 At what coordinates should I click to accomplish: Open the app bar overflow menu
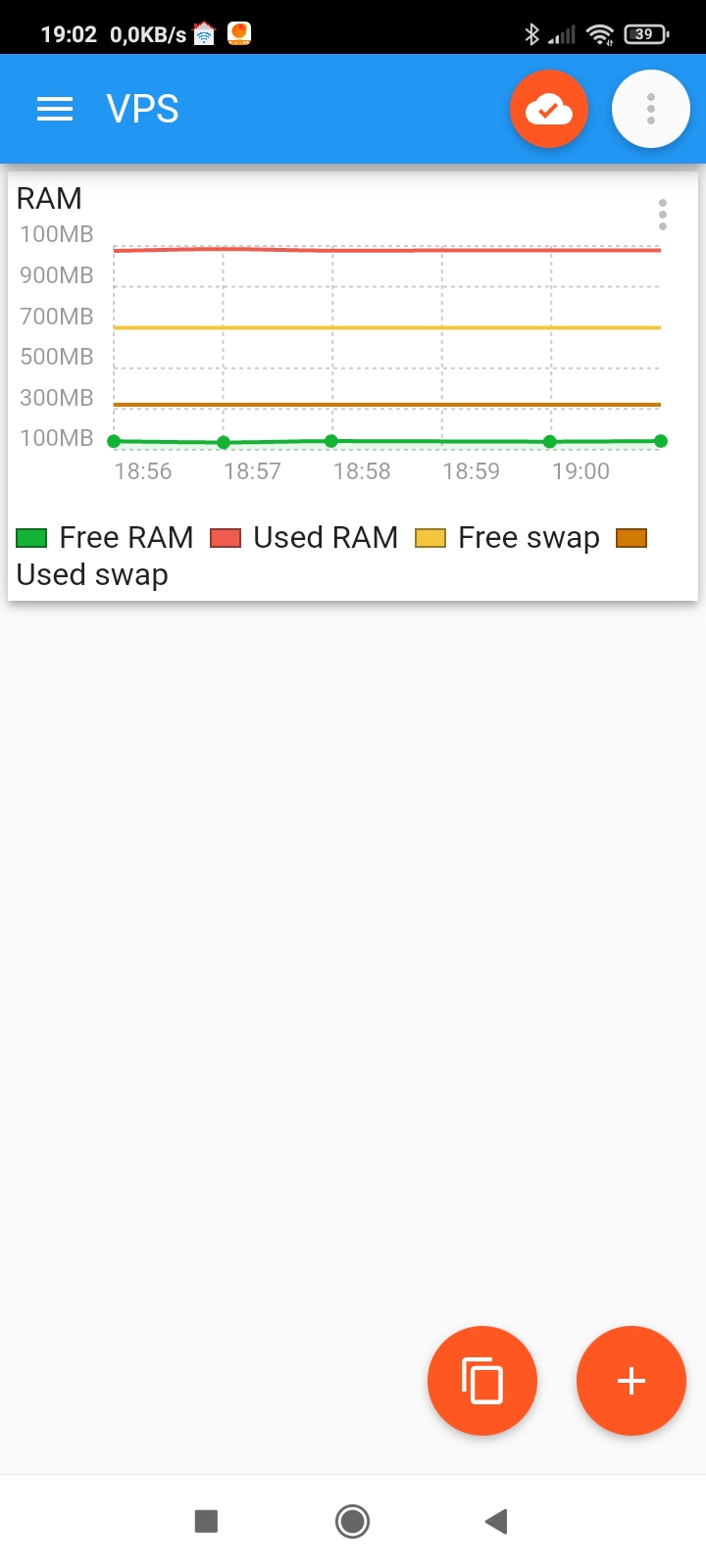pos(651,109)
